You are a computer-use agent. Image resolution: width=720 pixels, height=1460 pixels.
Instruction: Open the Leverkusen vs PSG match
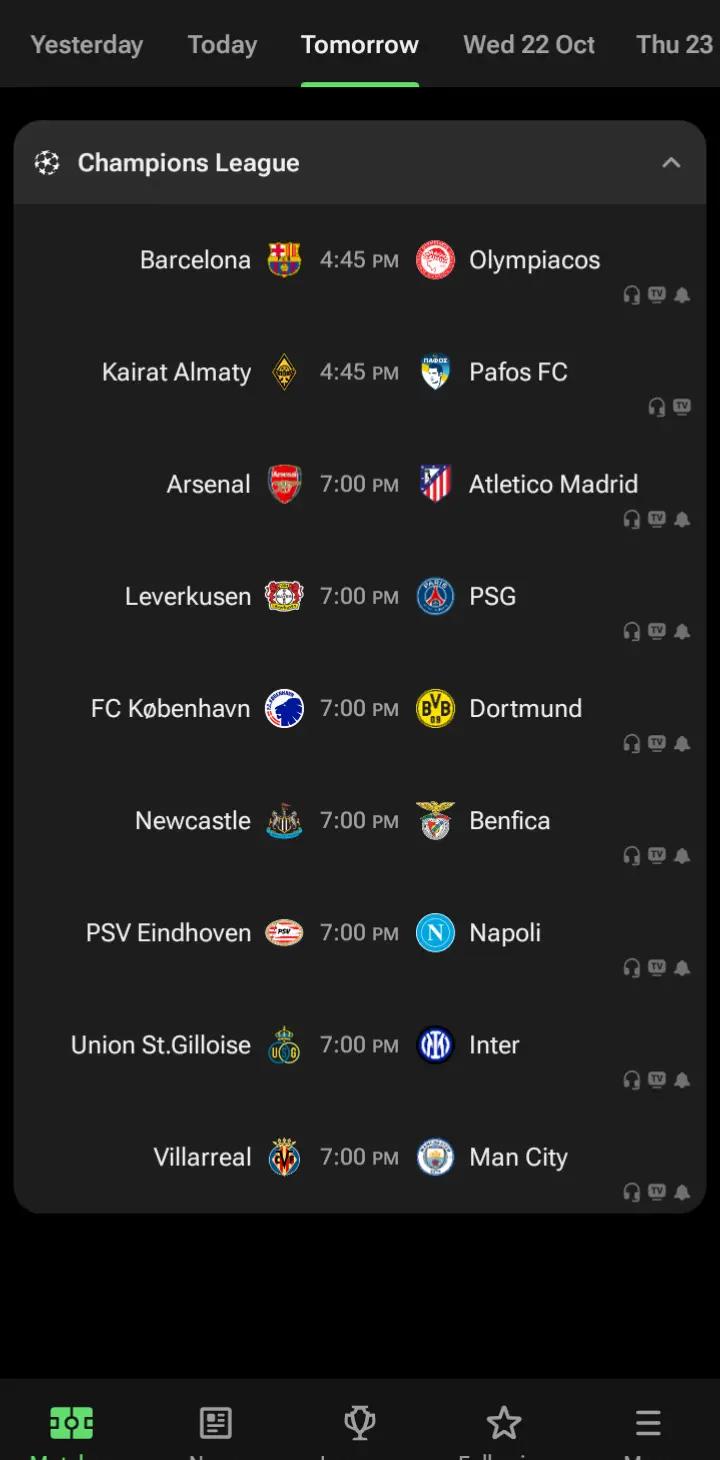tap(359, 597)
